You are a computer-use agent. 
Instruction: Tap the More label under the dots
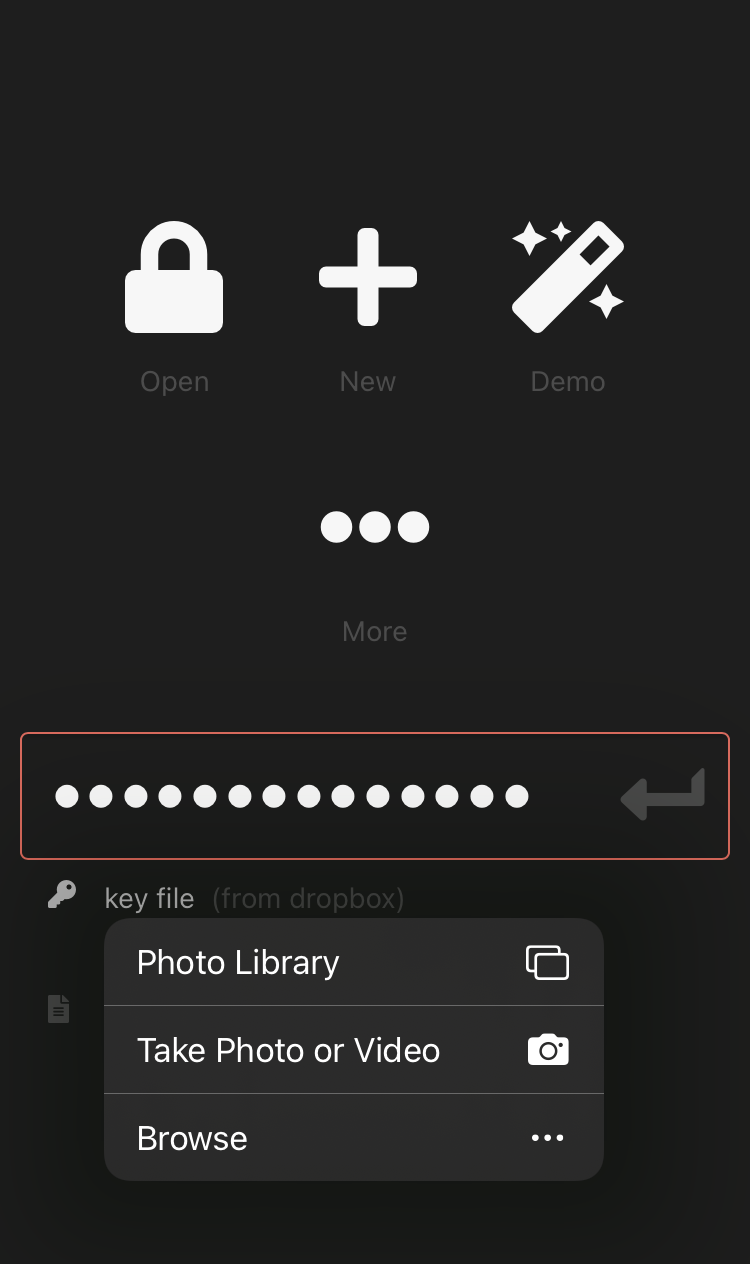click(375, 631)
